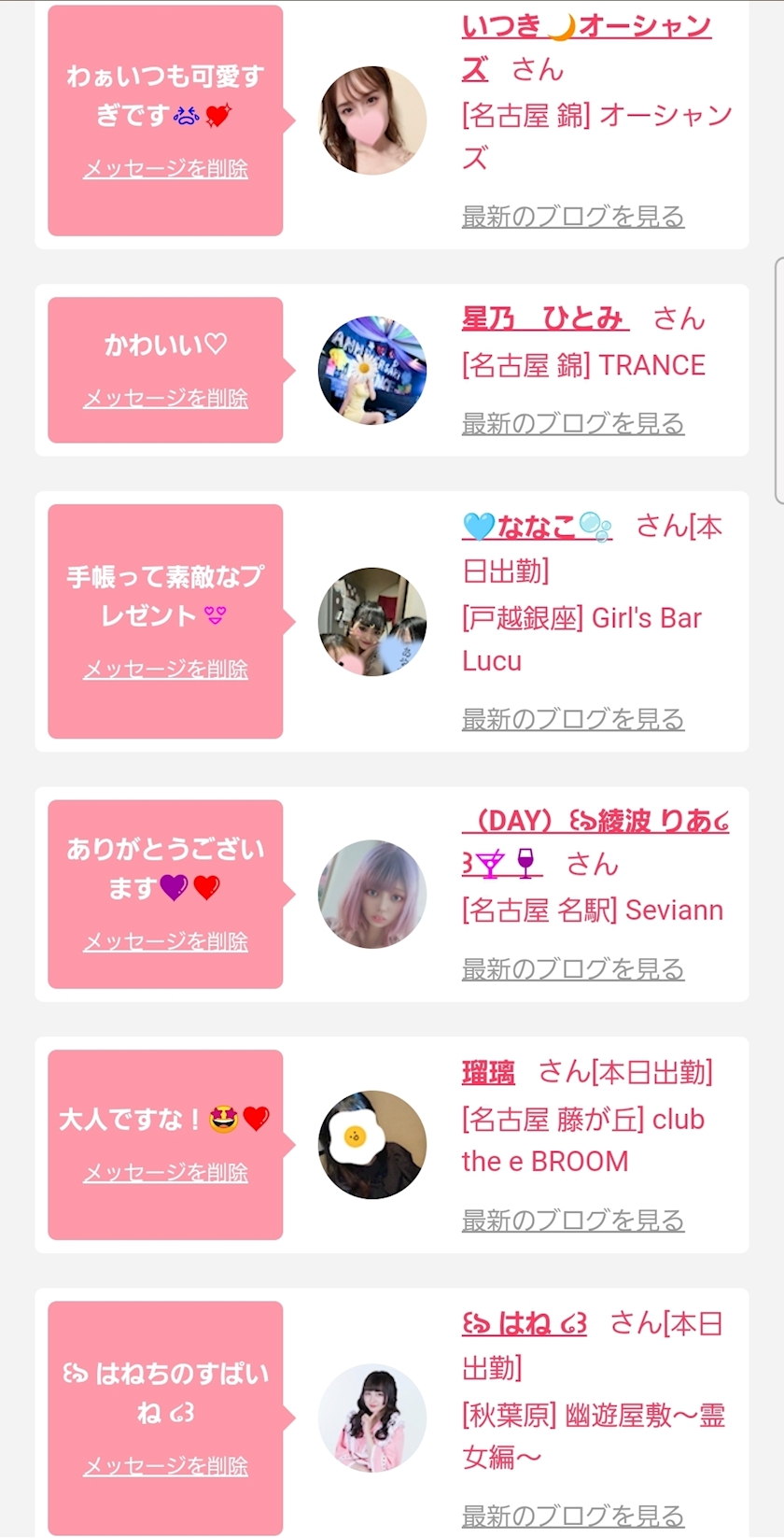Open ななこ profile link

[537, 528]
